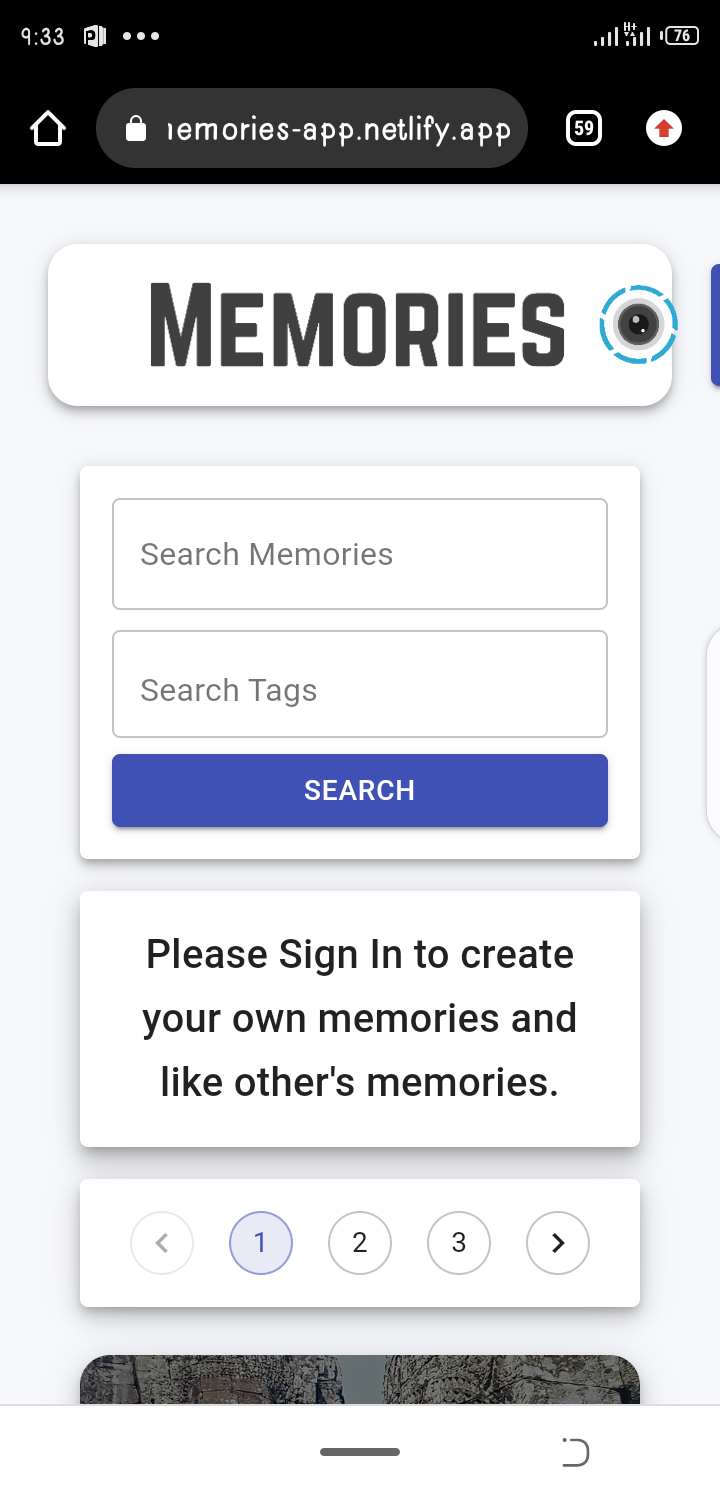Tap the blue SEARCH button
Screen dimensions: 720x1500
coord(360,790)
